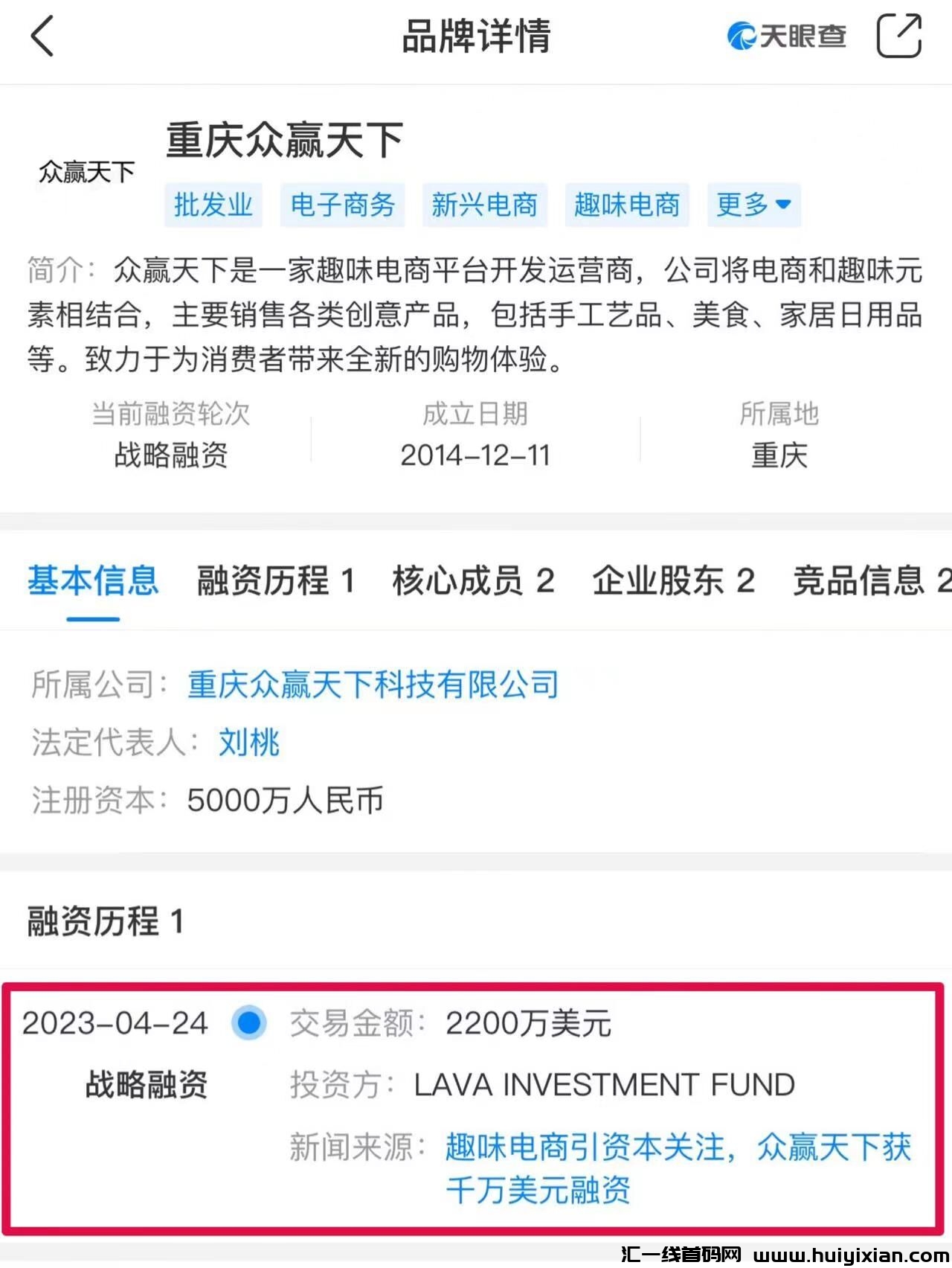952x1268 pixels.
Task: Switch to the 融资历程 tab
Action: (x=275, y=581)
